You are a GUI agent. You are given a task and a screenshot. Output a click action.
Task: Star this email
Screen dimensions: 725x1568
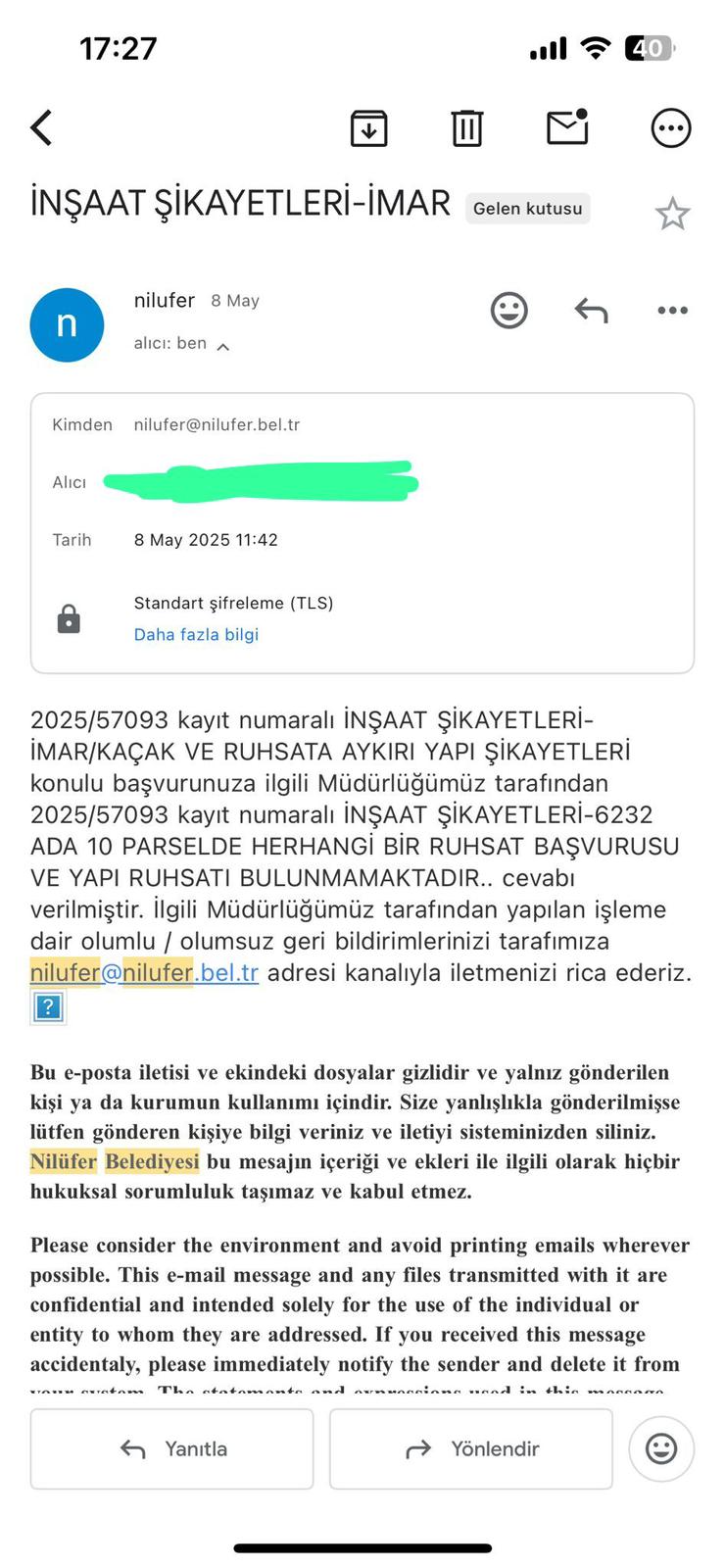click(x=672, y=214)
